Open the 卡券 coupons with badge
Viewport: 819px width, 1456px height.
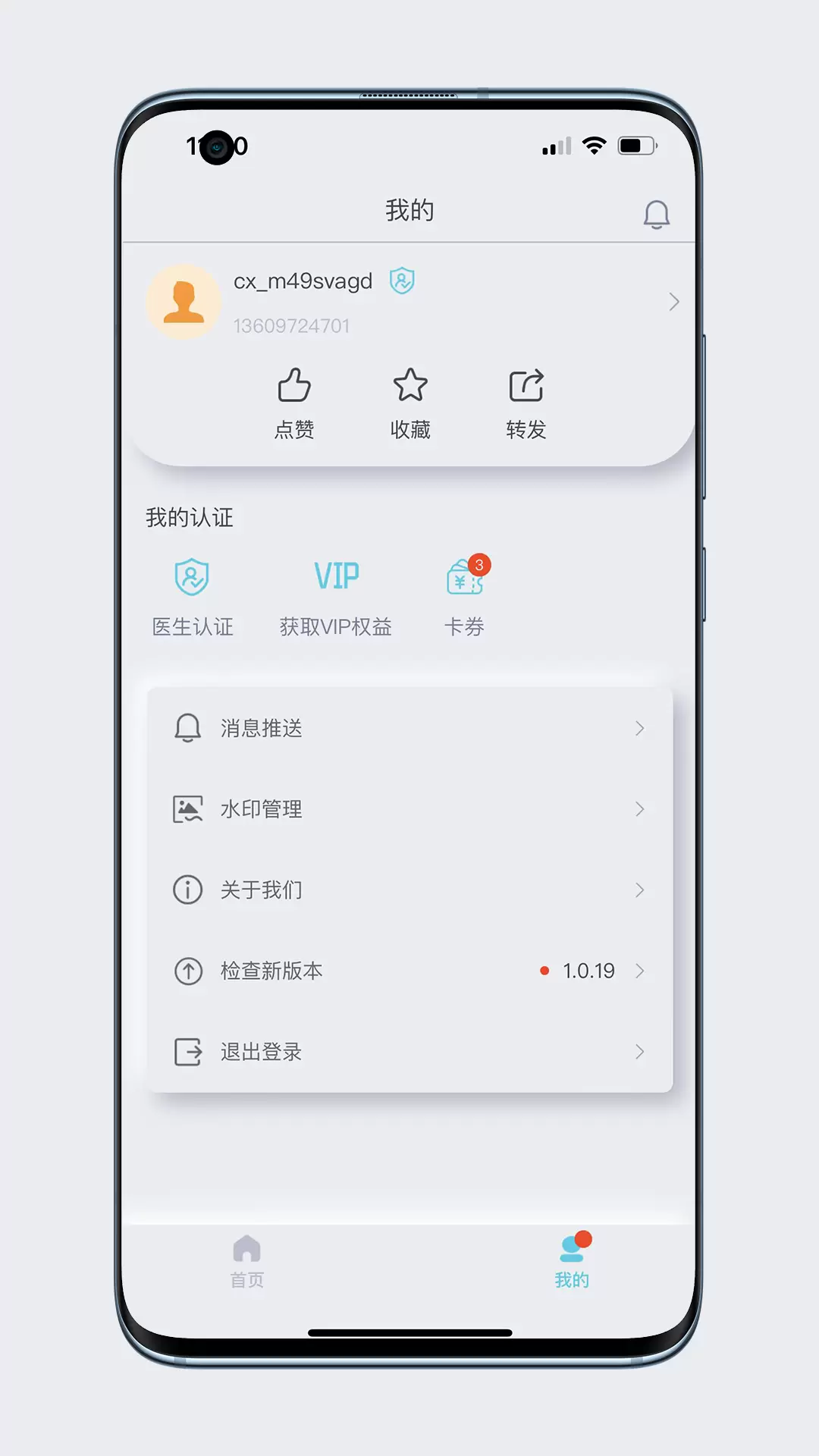(465, 596)
